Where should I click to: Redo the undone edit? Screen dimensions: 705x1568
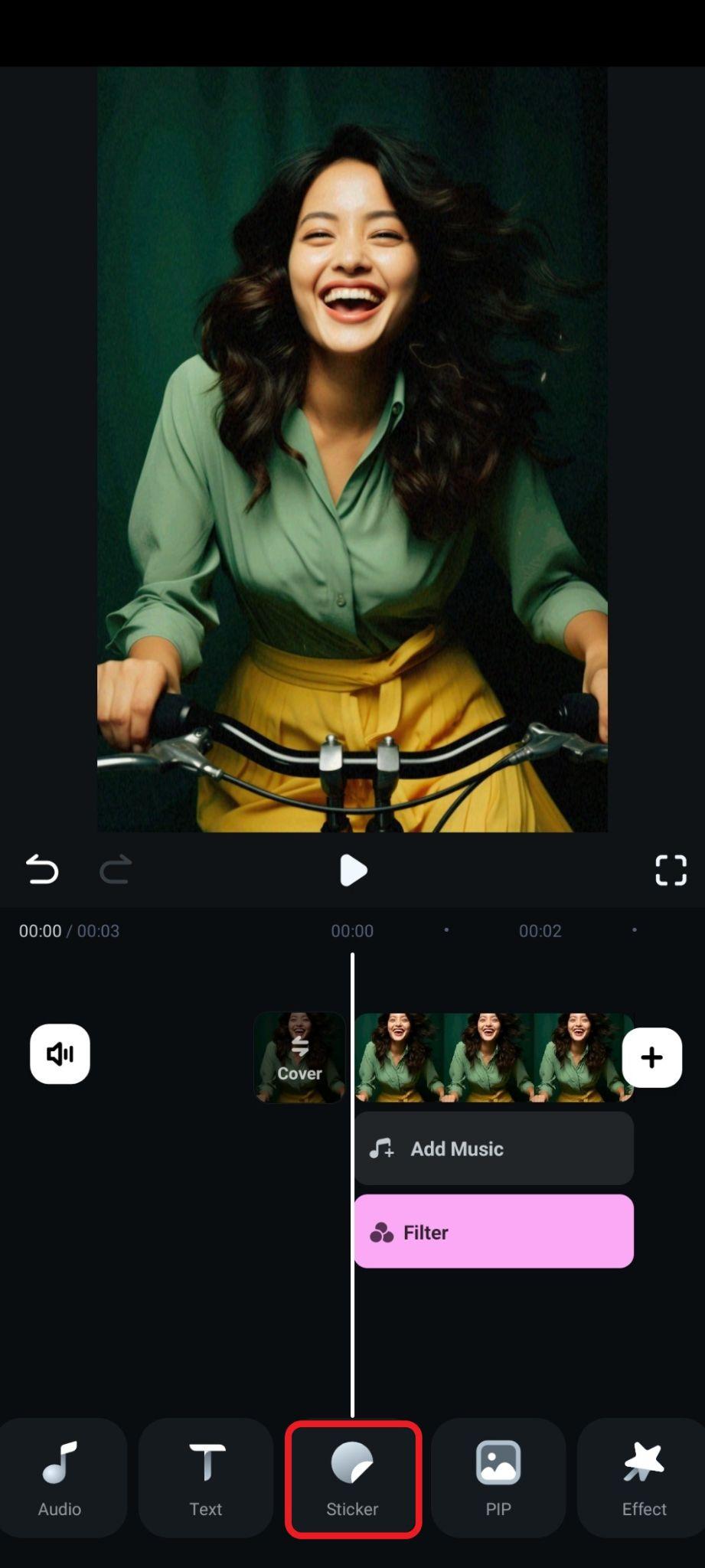click(x=116, y=870)
